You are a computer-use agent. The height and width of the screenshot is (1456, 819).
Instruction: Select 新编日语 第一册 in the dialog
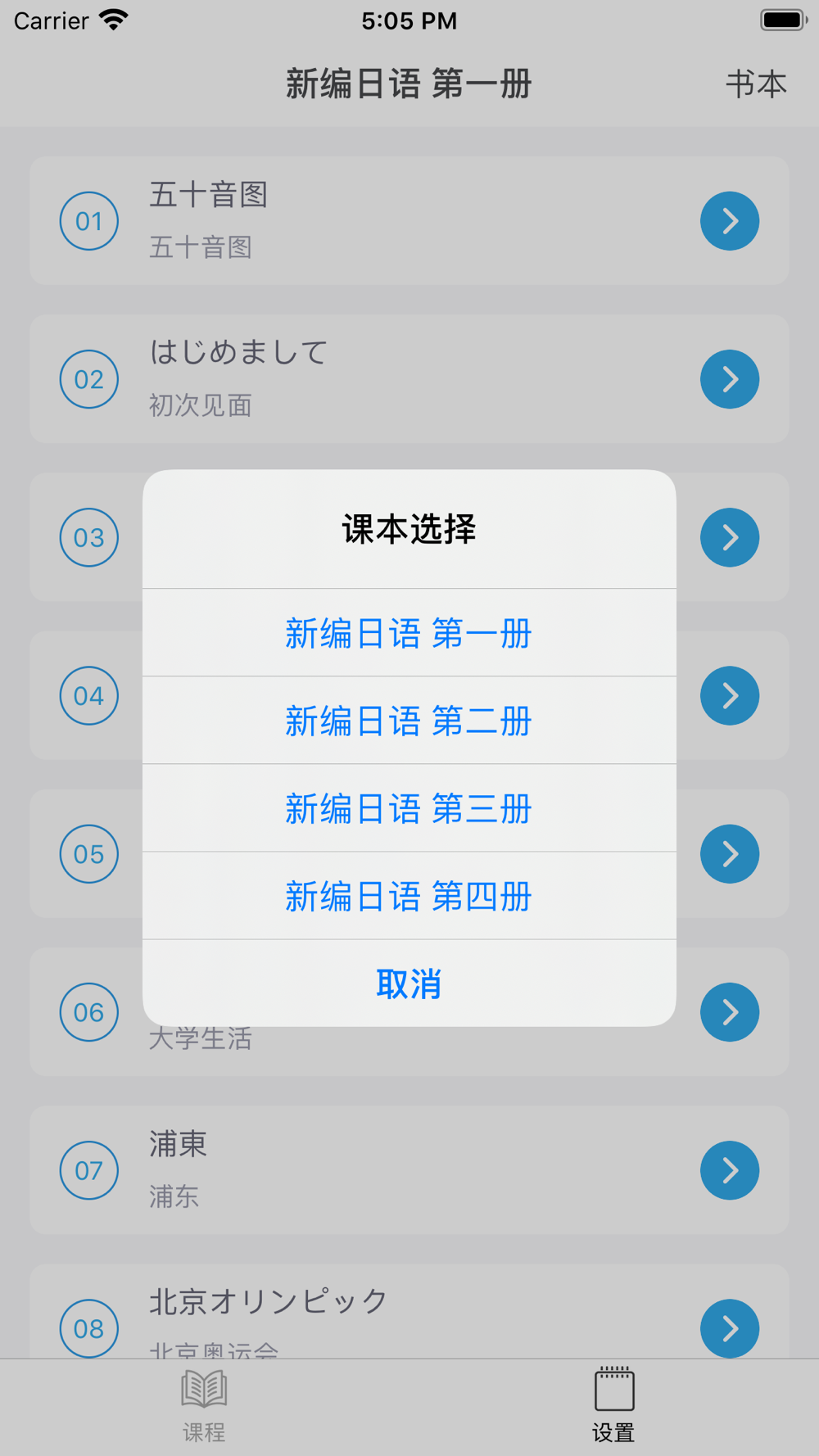coord(409,633)
